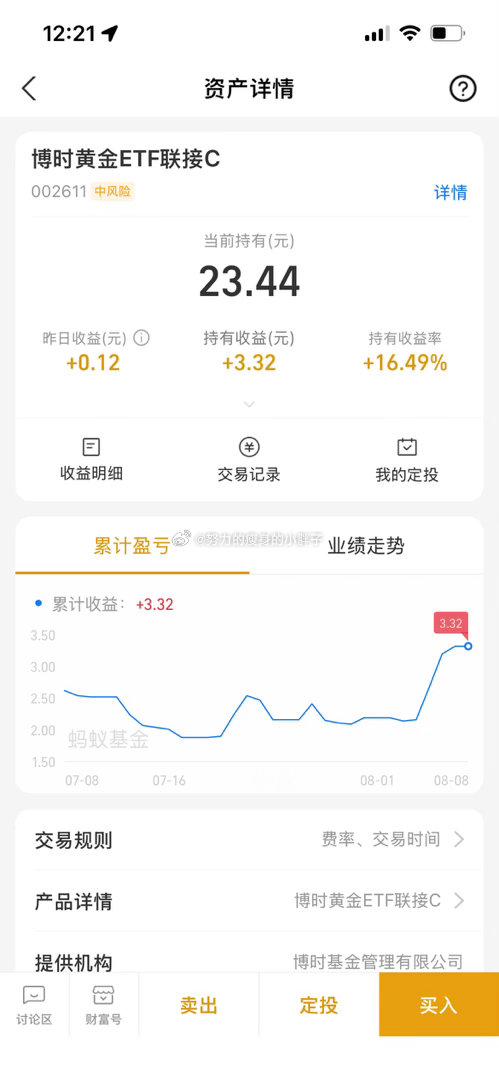View 交易记录
Image resolution: width=499 pixels, height=1080 pixels.
point(249,459)
